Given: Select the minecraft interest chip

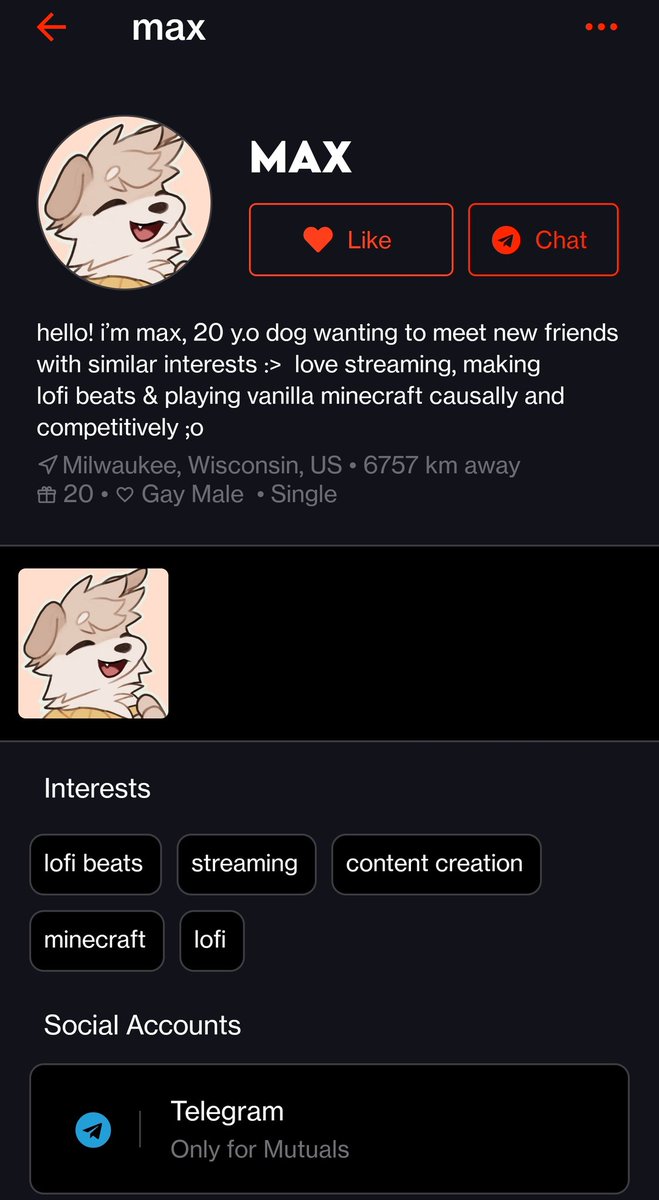Looking at the screenshot, I should (95, 940).
